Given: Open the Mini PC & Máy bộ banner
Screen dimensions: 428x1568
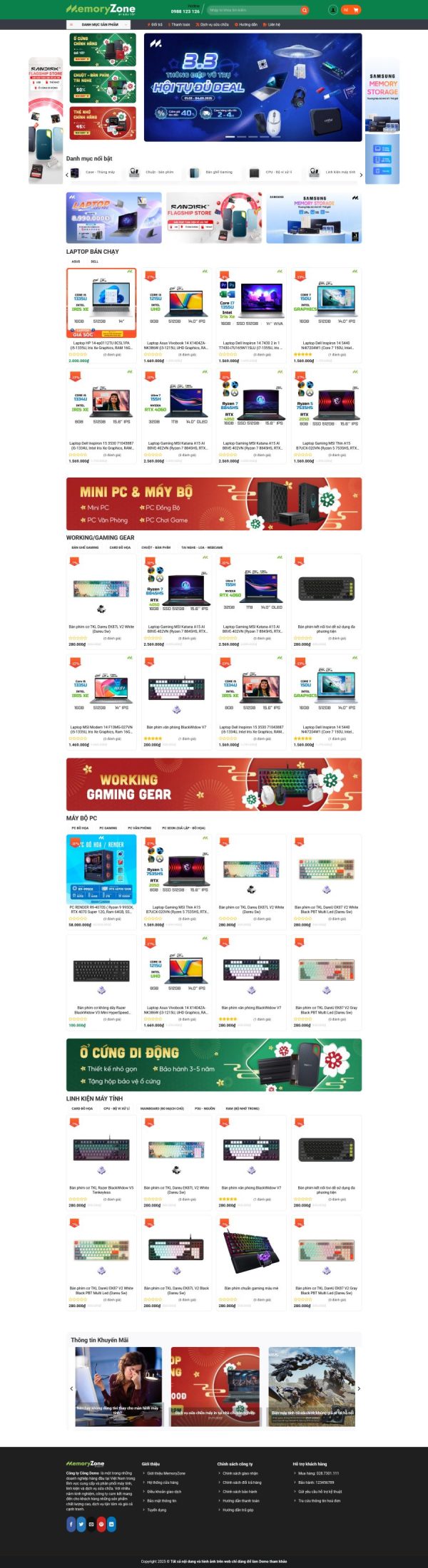Looking at the screenshot, I should [x=214, y=504].
